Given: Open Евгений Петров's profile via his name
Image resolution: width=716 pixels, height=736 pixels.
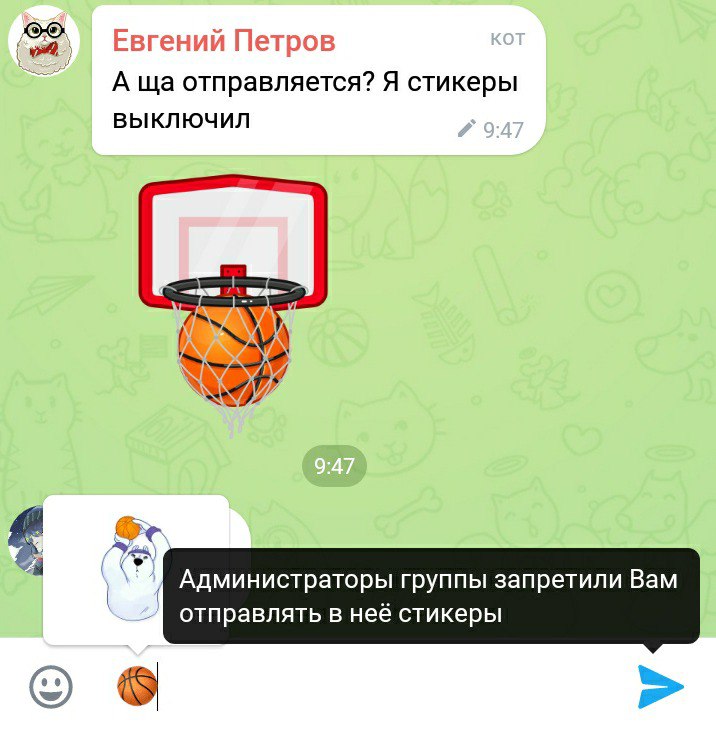Looking at the screenshot, I should (223, 41).
